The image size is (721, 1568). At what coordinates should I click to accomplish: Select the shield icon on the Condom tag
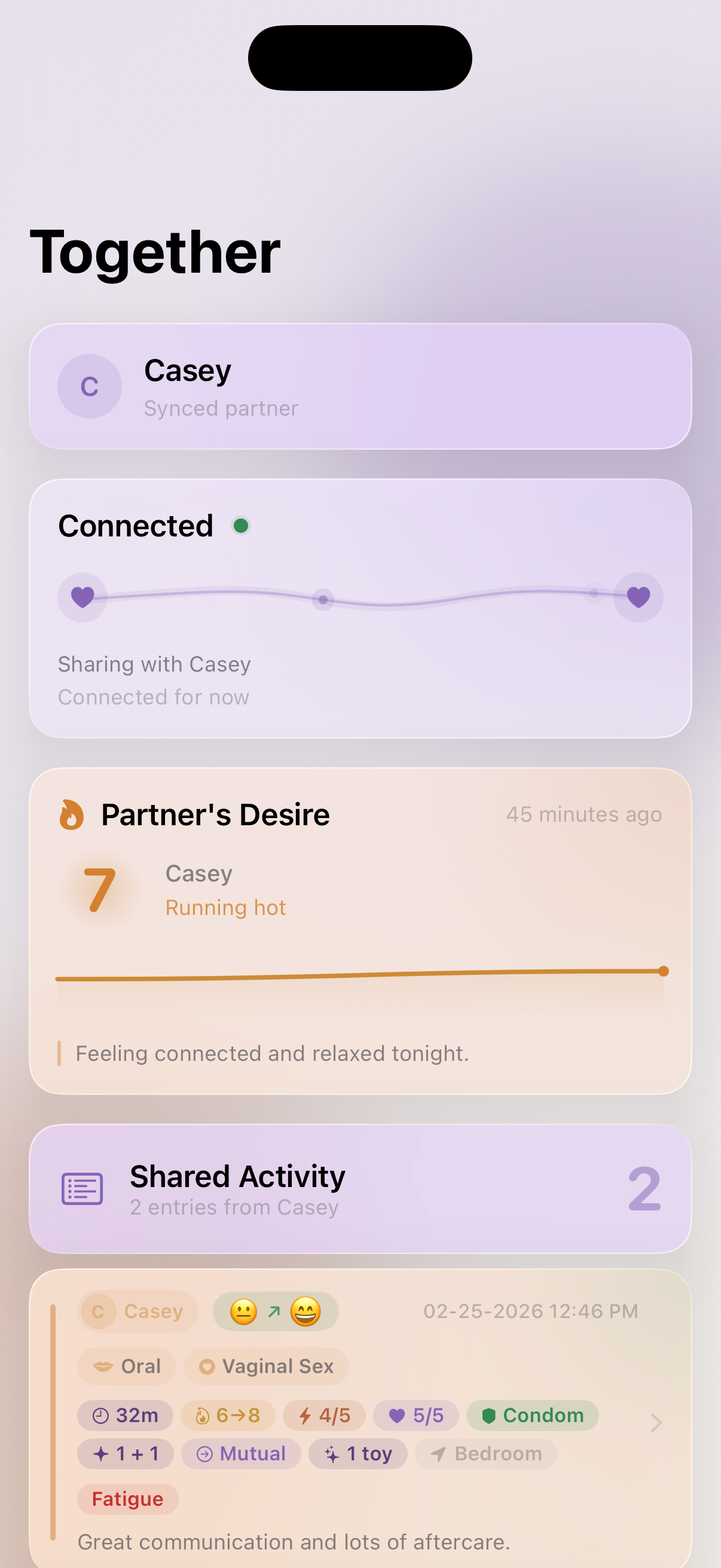click(x=490, y=1416)
